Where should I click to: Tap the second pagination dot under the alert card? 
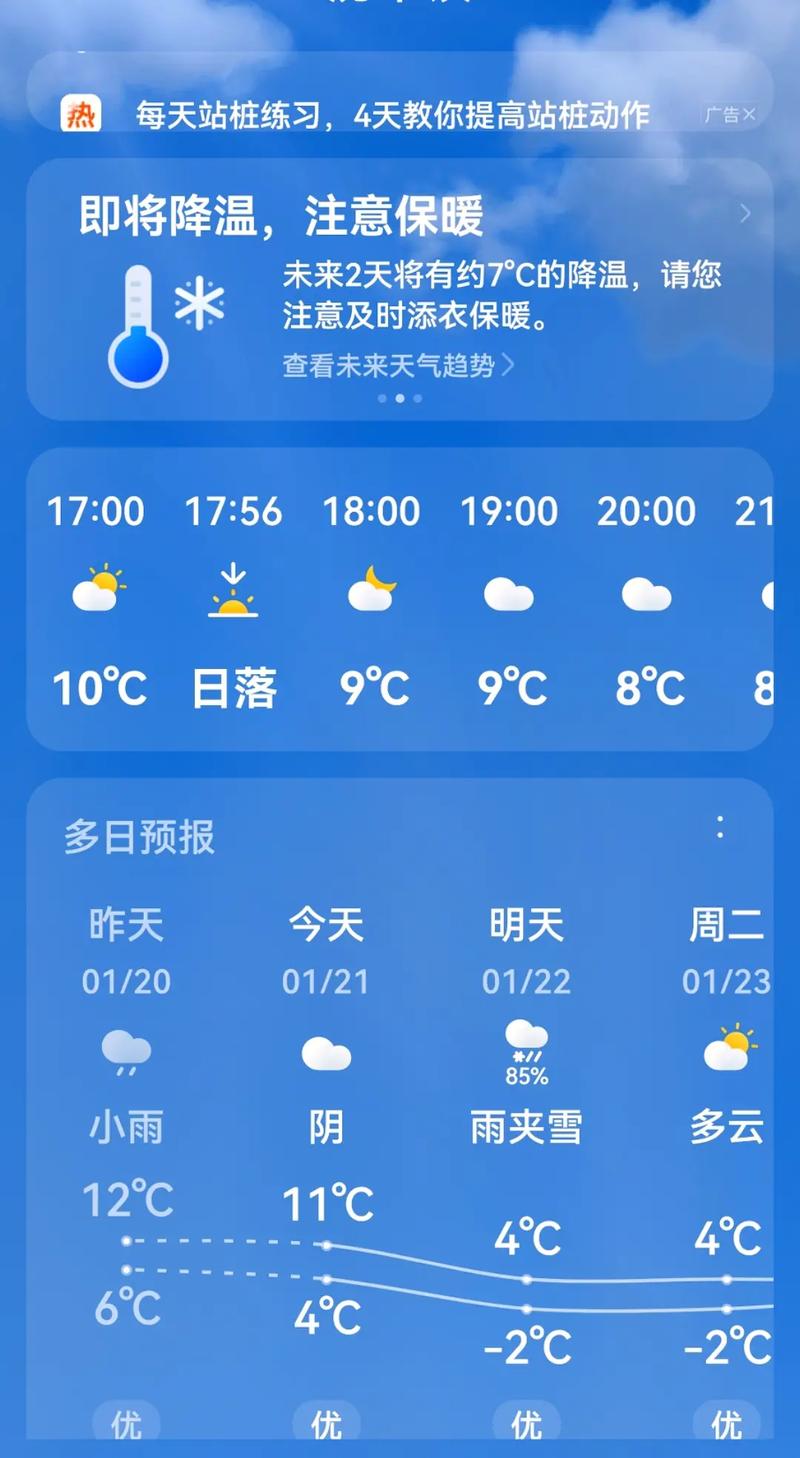point(400,398)
